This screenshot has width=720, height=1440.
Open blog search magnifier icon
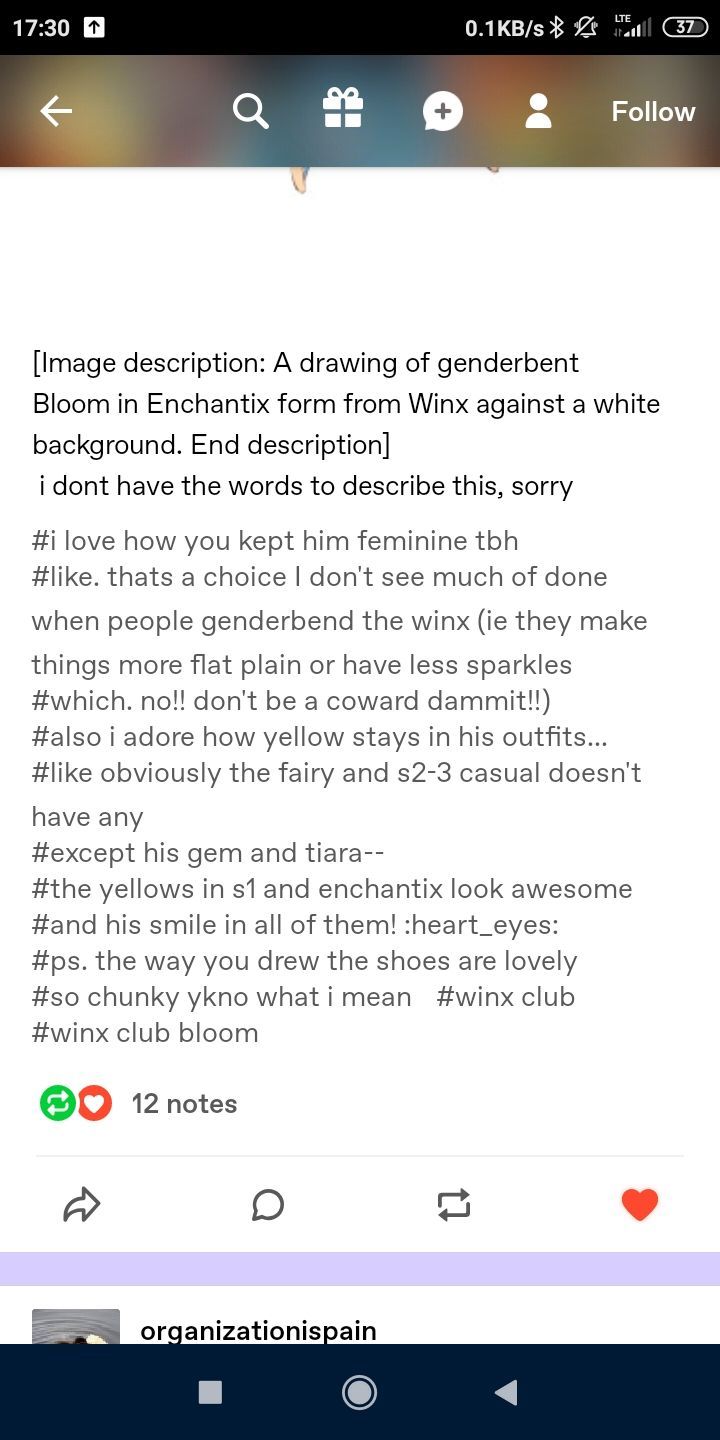[250, 111]
